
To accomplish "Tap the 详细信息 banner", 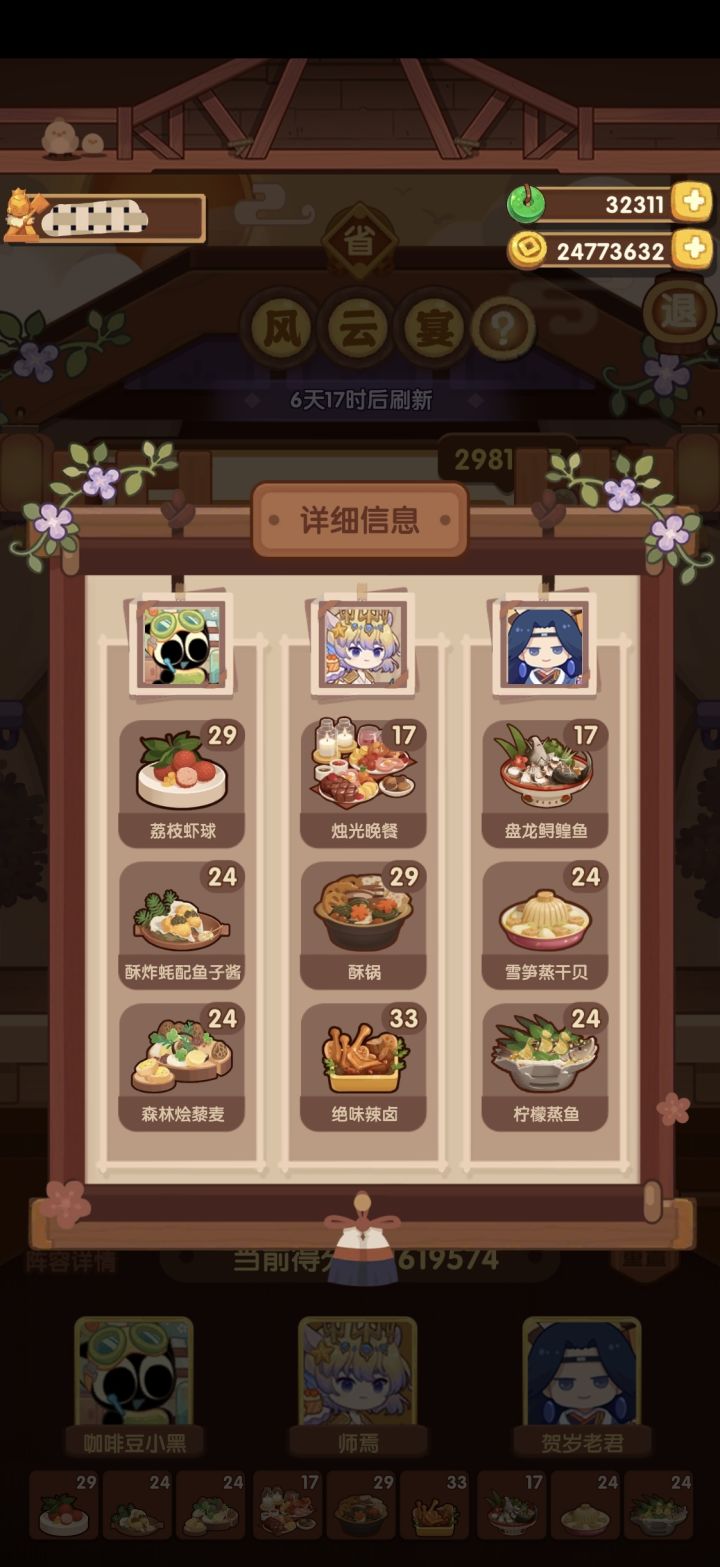I will tap(360, 518).
